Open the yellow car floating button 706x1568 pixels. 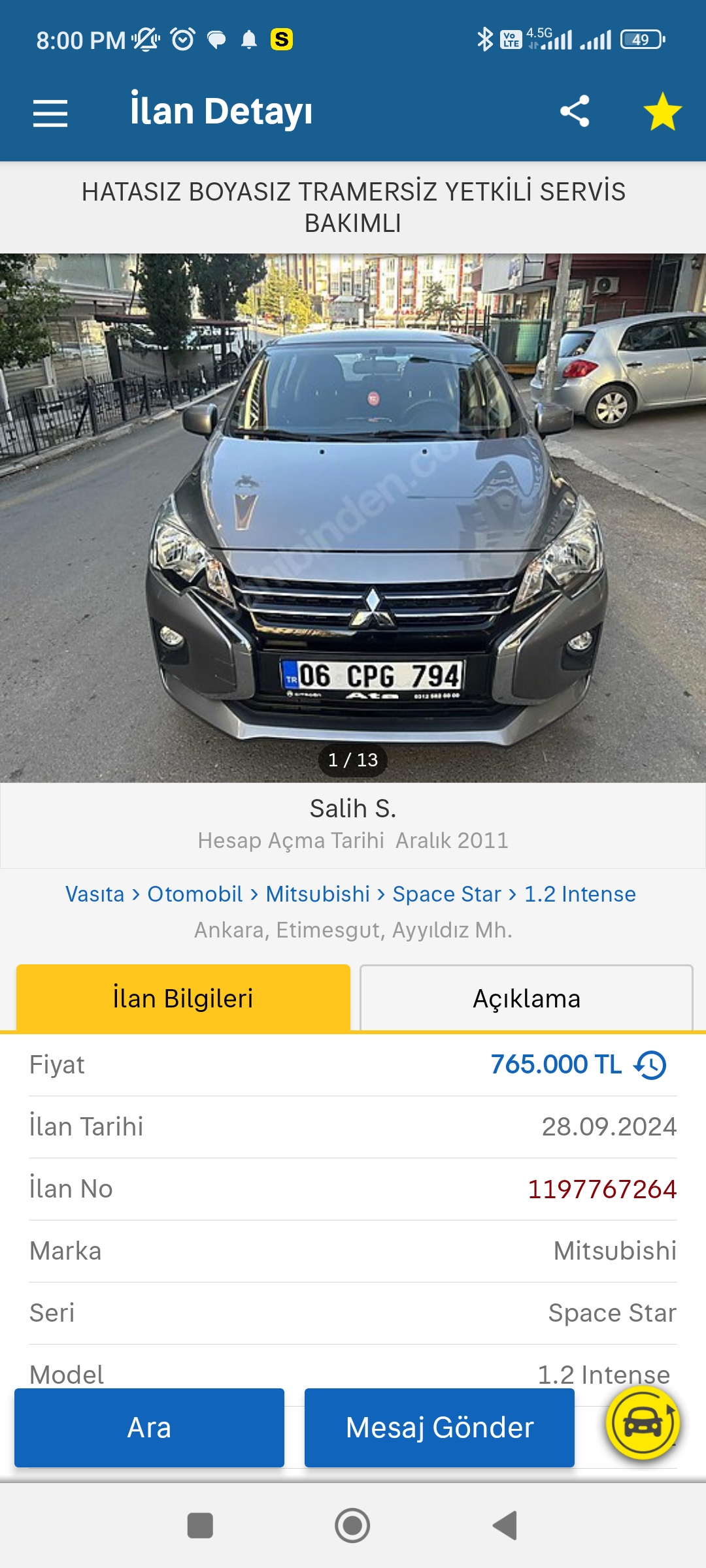[x=643, y=1423]
